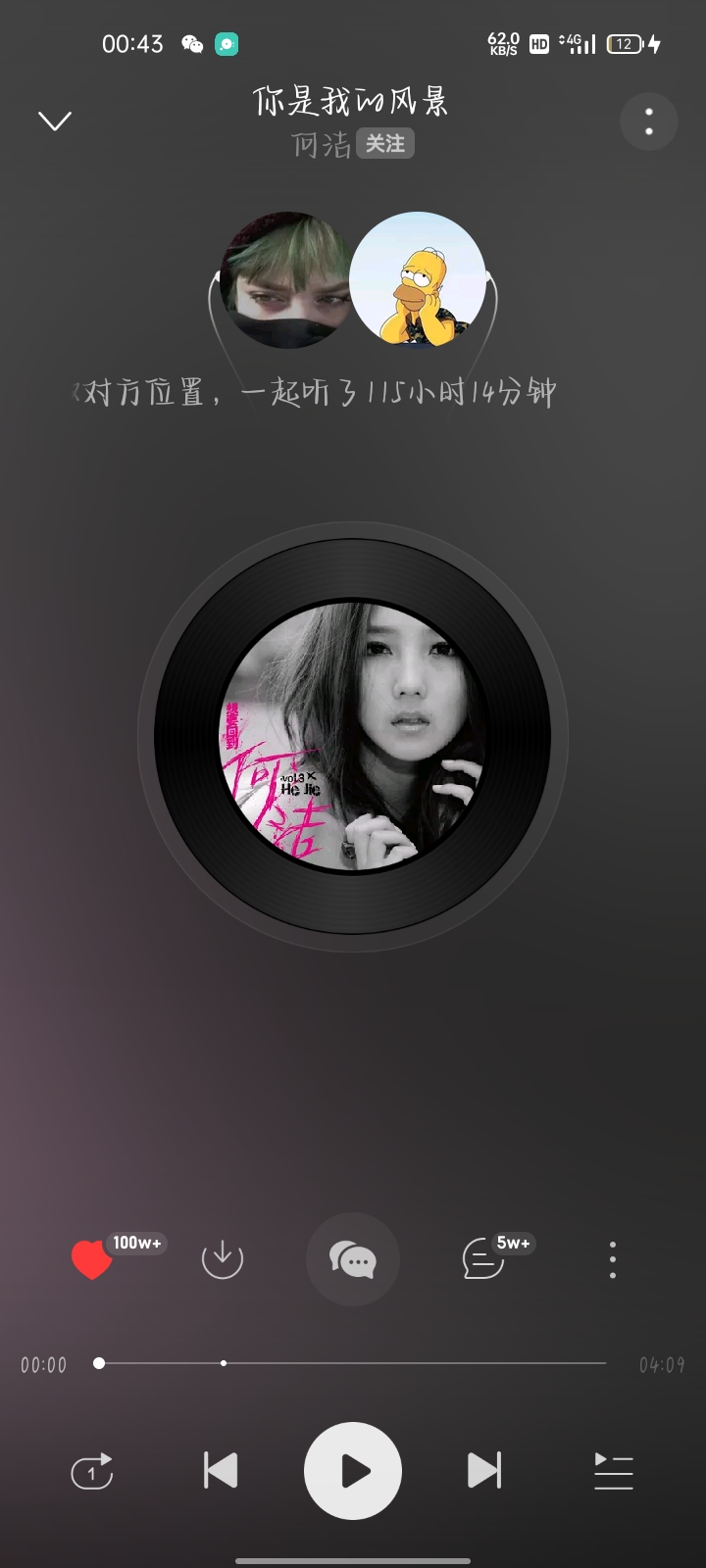706x1568 pixels.
Task: Download this song
Action: pyautogui.click(x=223, y=1258)
